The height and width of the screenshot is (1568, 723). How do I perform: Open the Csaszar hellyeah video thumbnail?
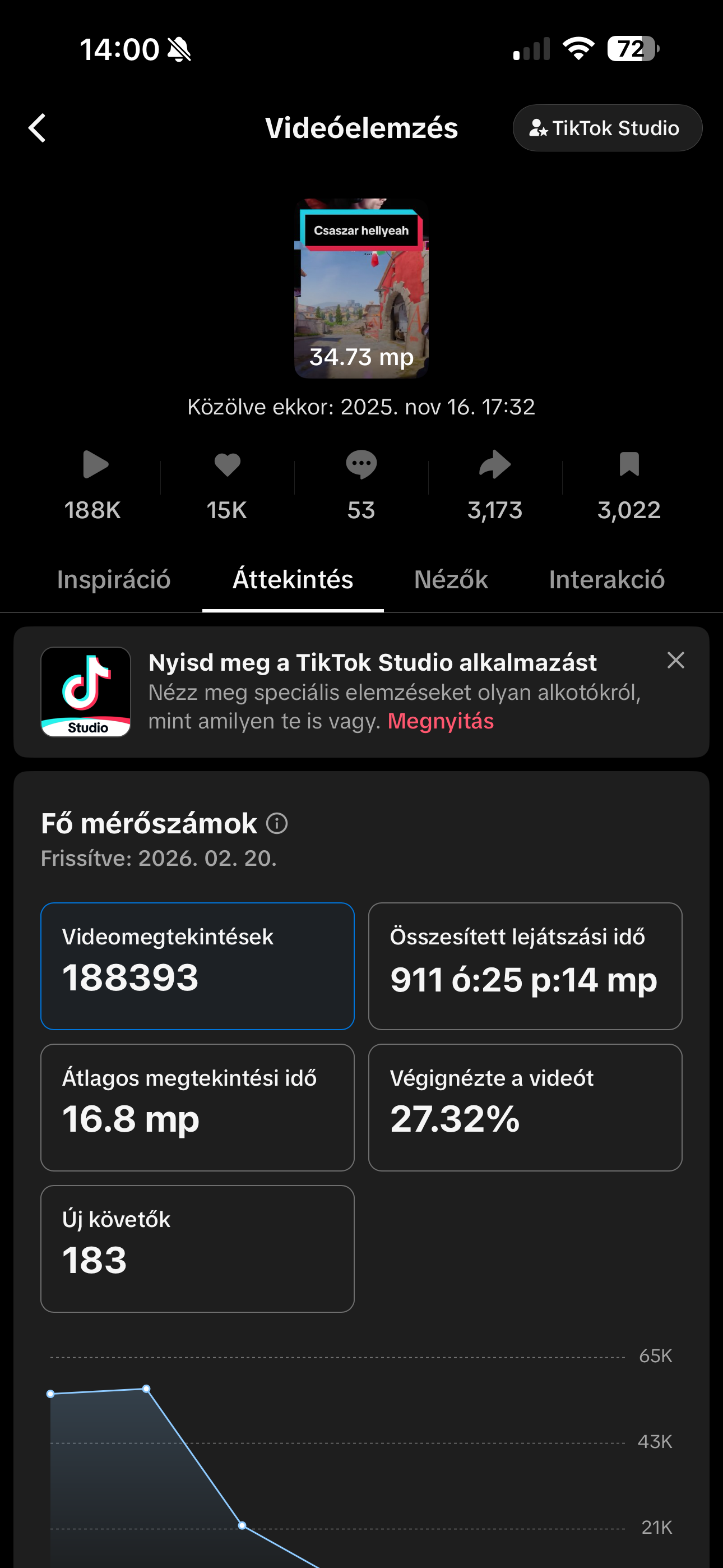pos(361,288)
